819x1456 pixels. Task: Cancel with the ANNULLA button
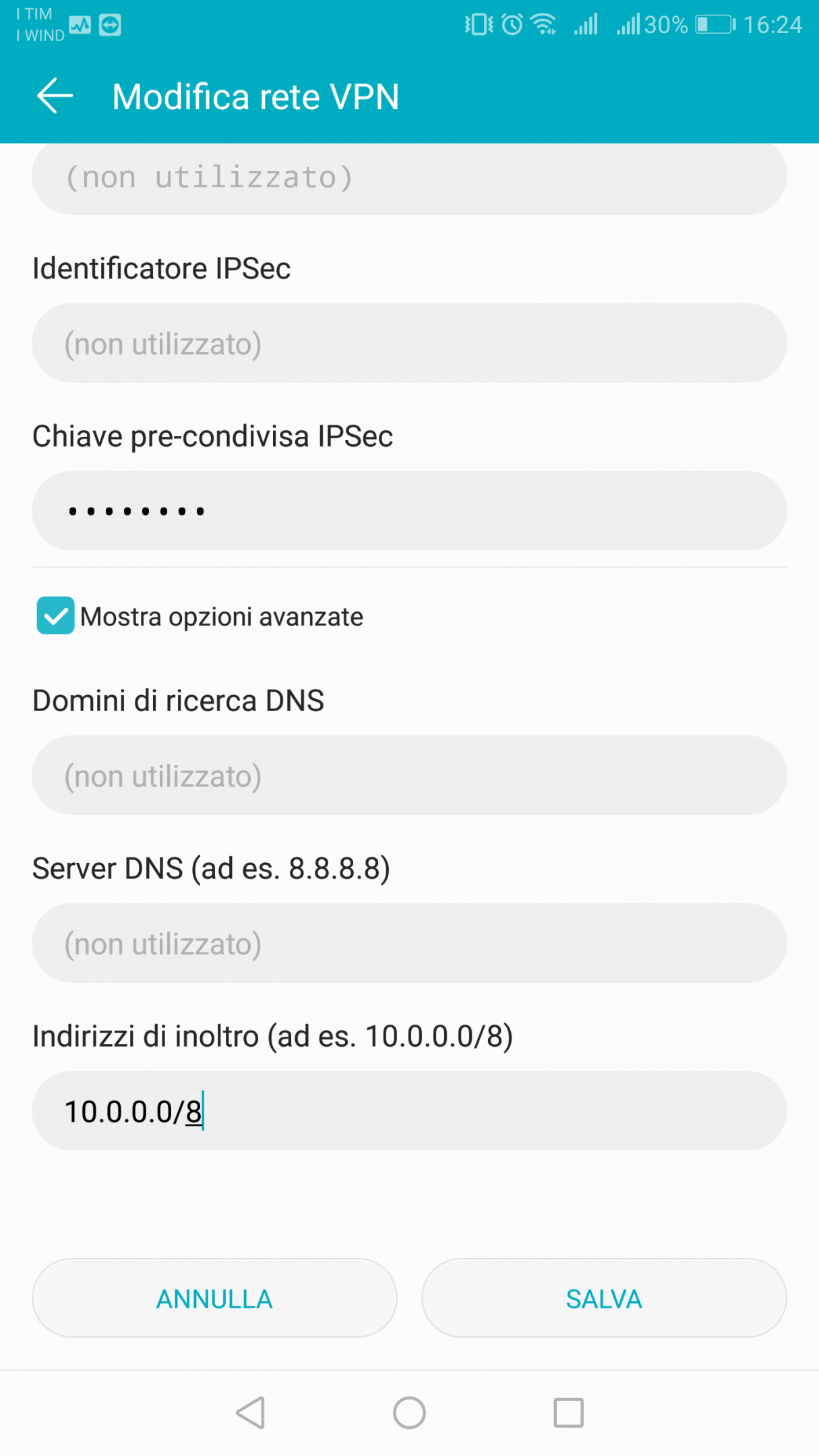pyautogui.click(x=214, y=1298)
